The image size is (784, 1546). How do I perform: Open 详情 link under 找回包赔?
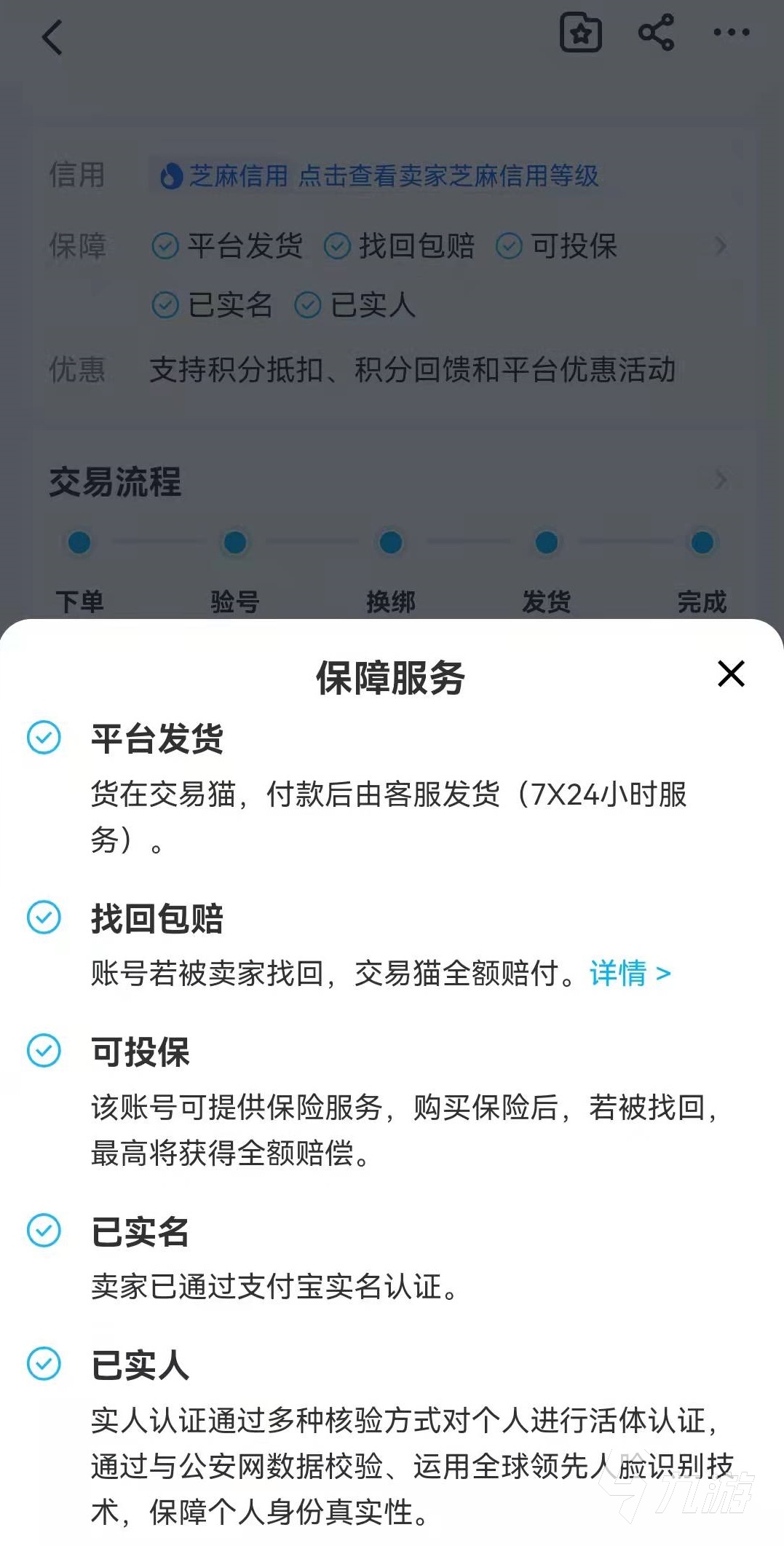coord(630,973)
